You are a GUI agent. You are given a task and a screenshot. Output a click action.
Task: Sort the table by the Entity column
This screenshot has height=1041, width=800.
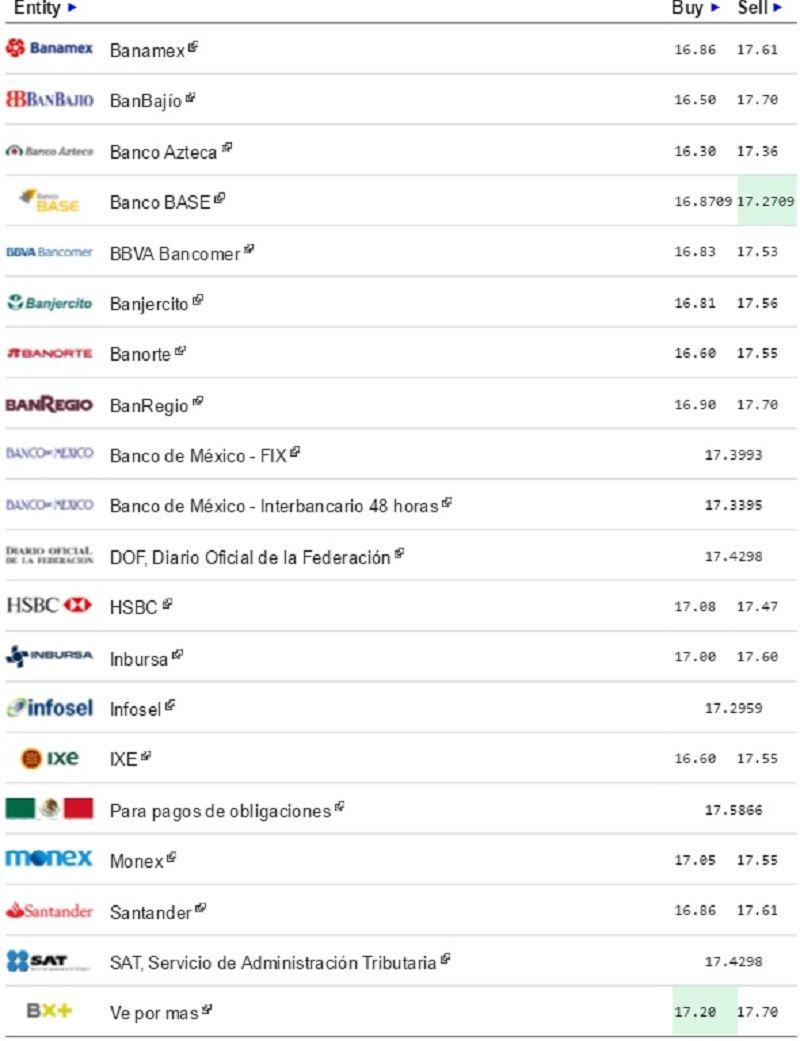(44, 8)
